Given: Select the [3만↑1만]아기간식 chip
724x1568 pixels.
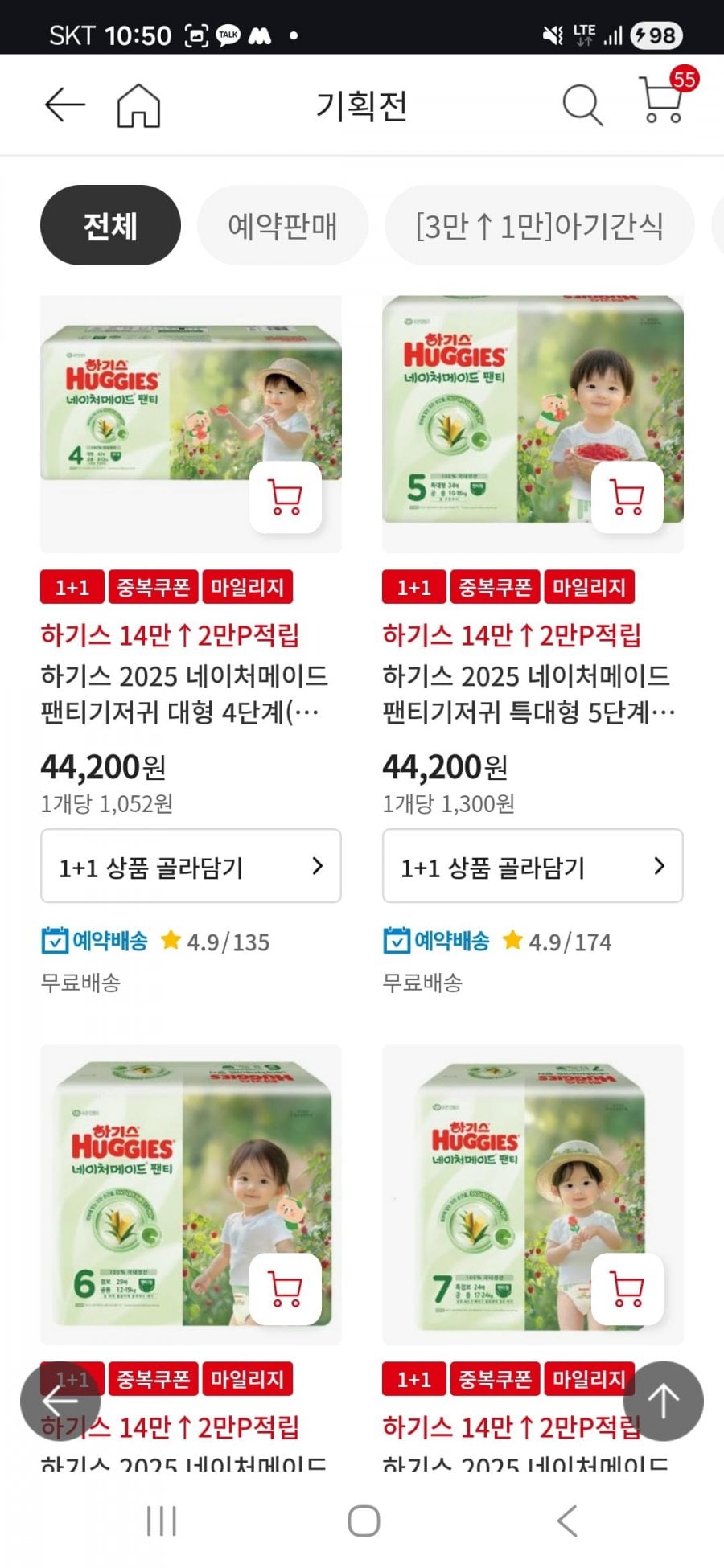Looking at the screenshot, I should tap(539, 226).
